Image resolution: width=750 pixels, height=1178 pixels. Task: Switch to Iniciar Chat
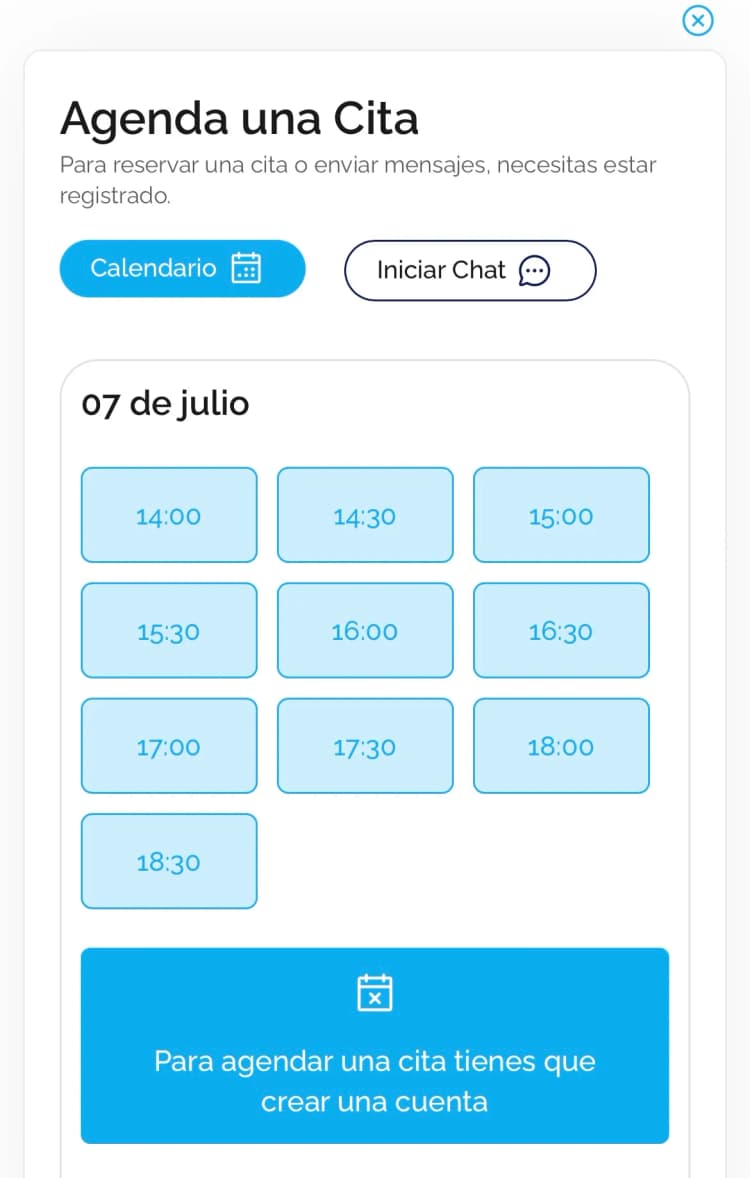click(x=443, y=270)
